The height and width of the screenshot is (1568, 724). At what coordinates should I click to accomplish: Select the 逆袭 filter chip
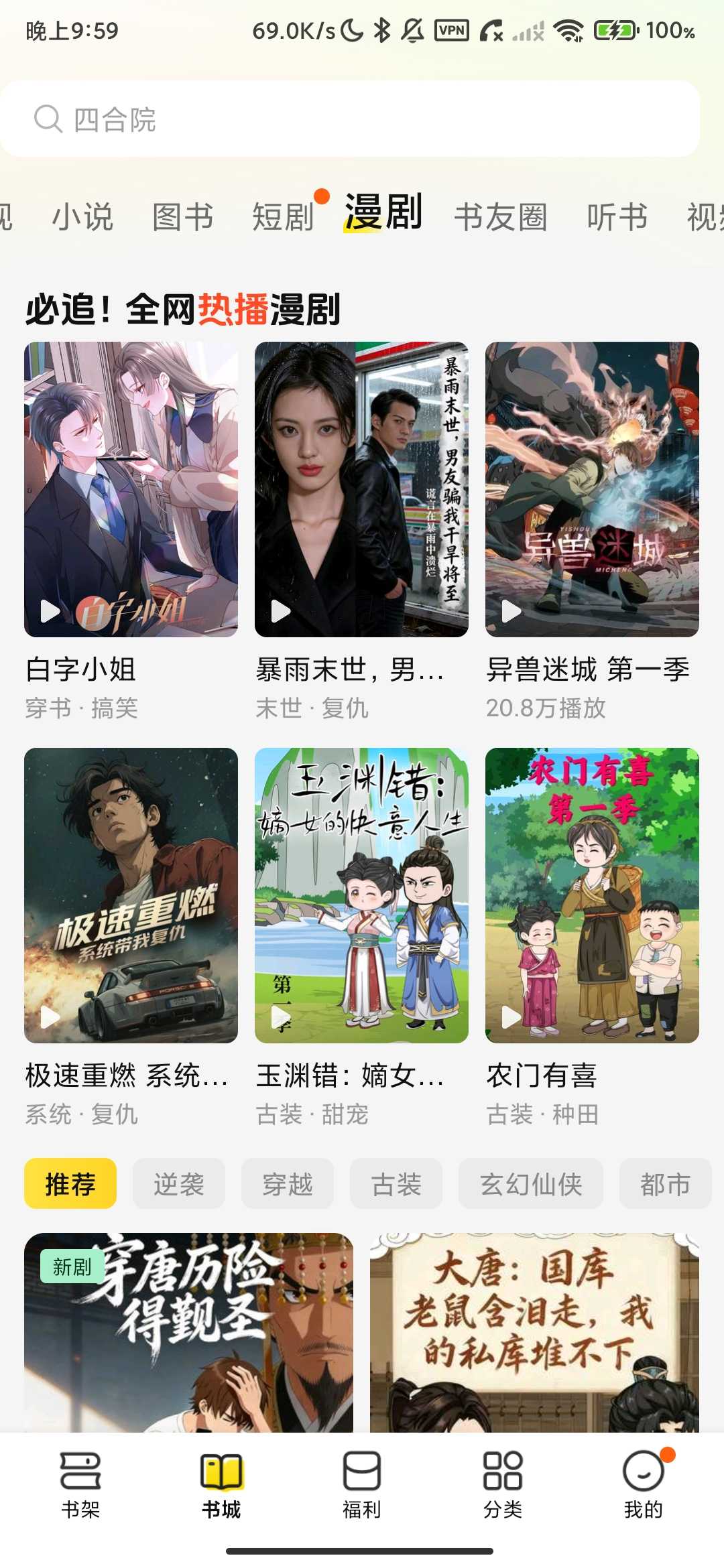pyautogui.click(x=179, y=1184)
